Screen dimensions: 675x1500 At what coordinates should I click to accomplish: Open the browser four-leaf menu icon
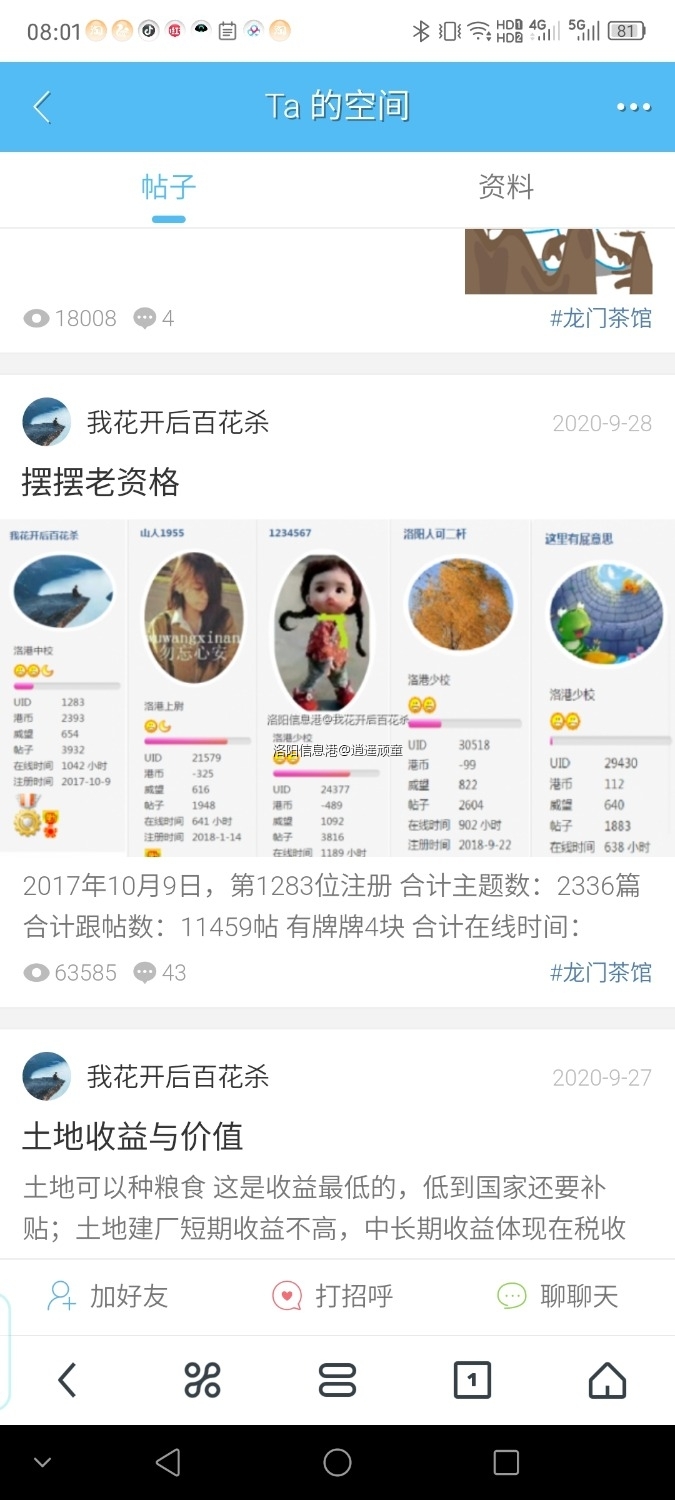[202, 1381]
